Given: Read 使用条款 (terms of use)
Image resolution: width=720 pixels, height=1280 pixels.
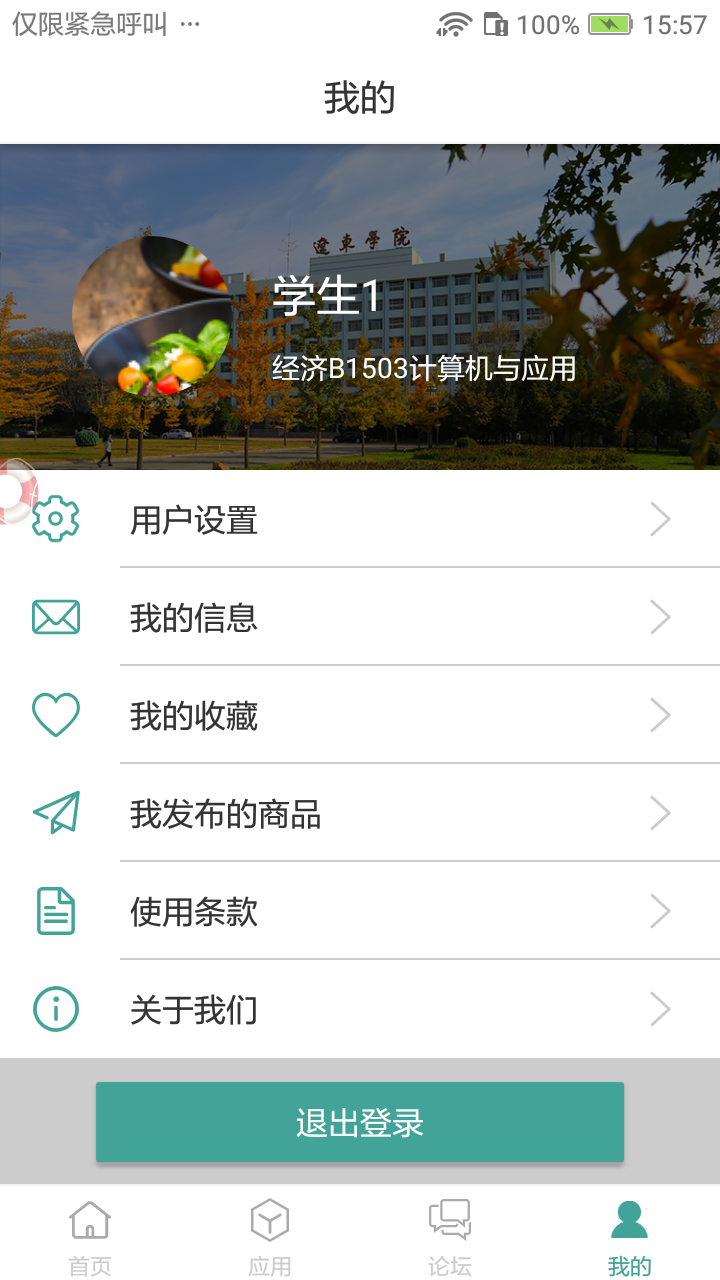Looking at the screenshot, I should pyautogui.click(x=360, y=912).
